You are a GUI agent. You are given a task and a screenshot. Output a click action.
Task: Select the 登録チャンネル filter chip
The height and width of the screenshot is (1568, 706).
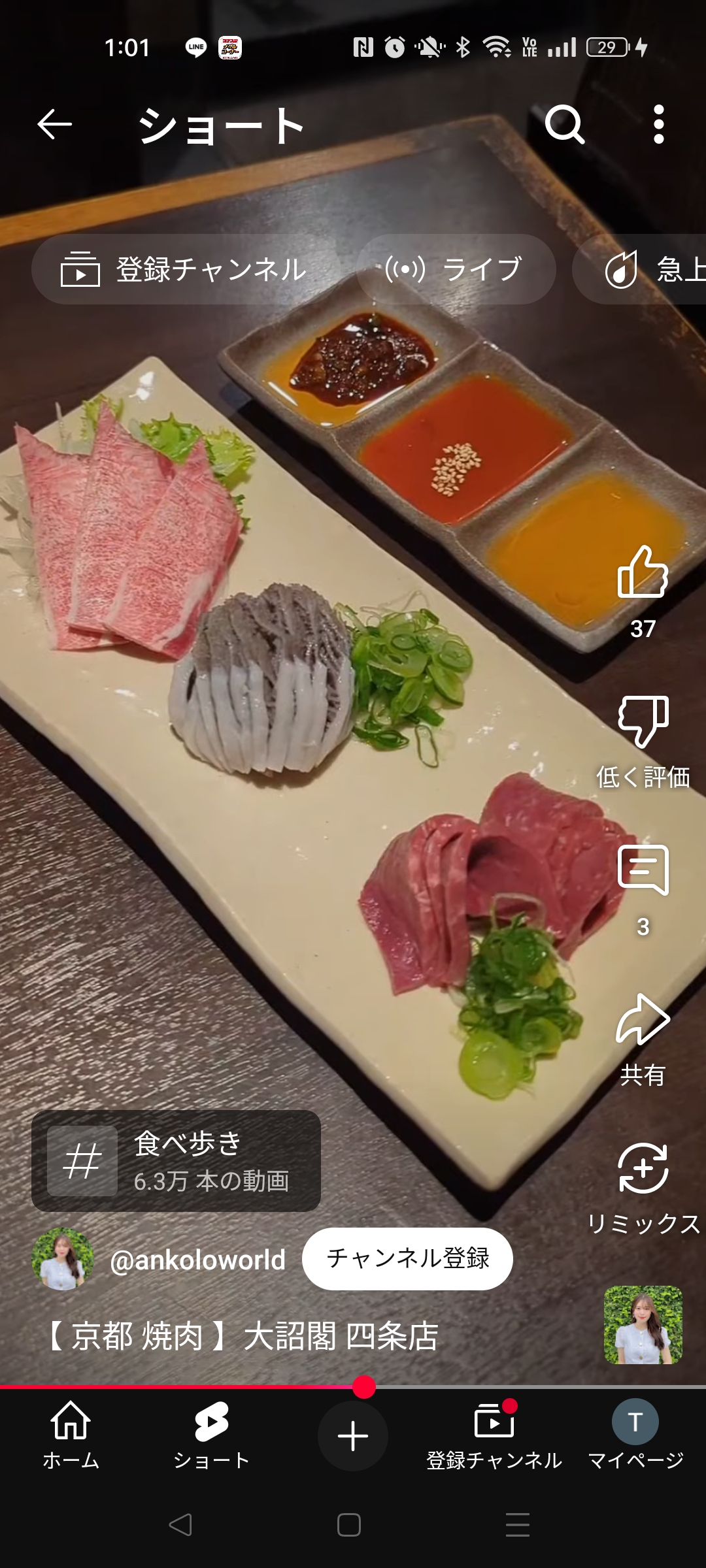coord(184,269)
